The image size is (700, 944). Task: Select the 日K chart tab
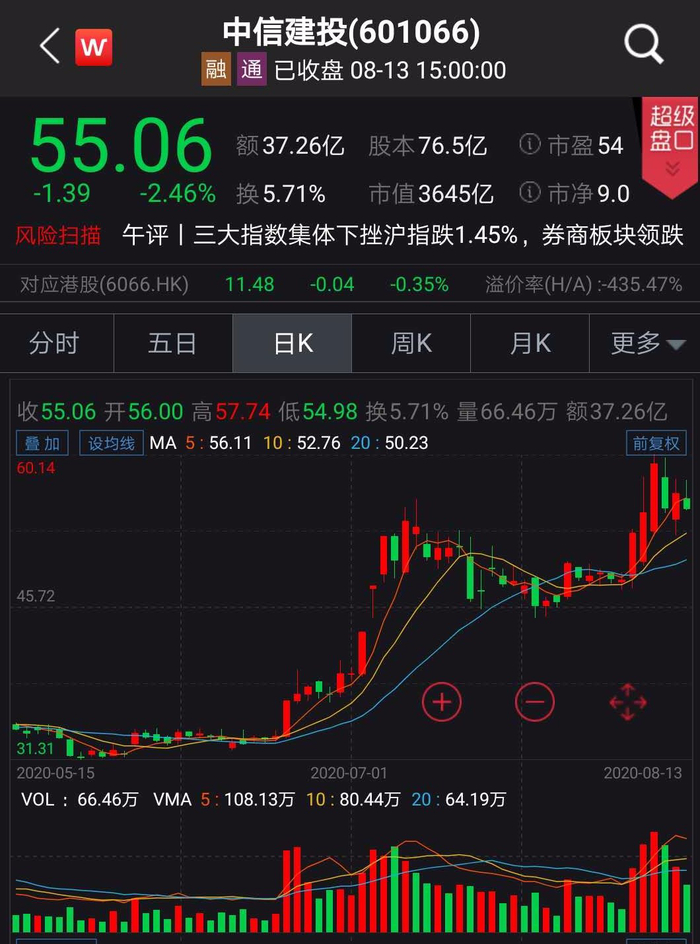tap(292, 344)
